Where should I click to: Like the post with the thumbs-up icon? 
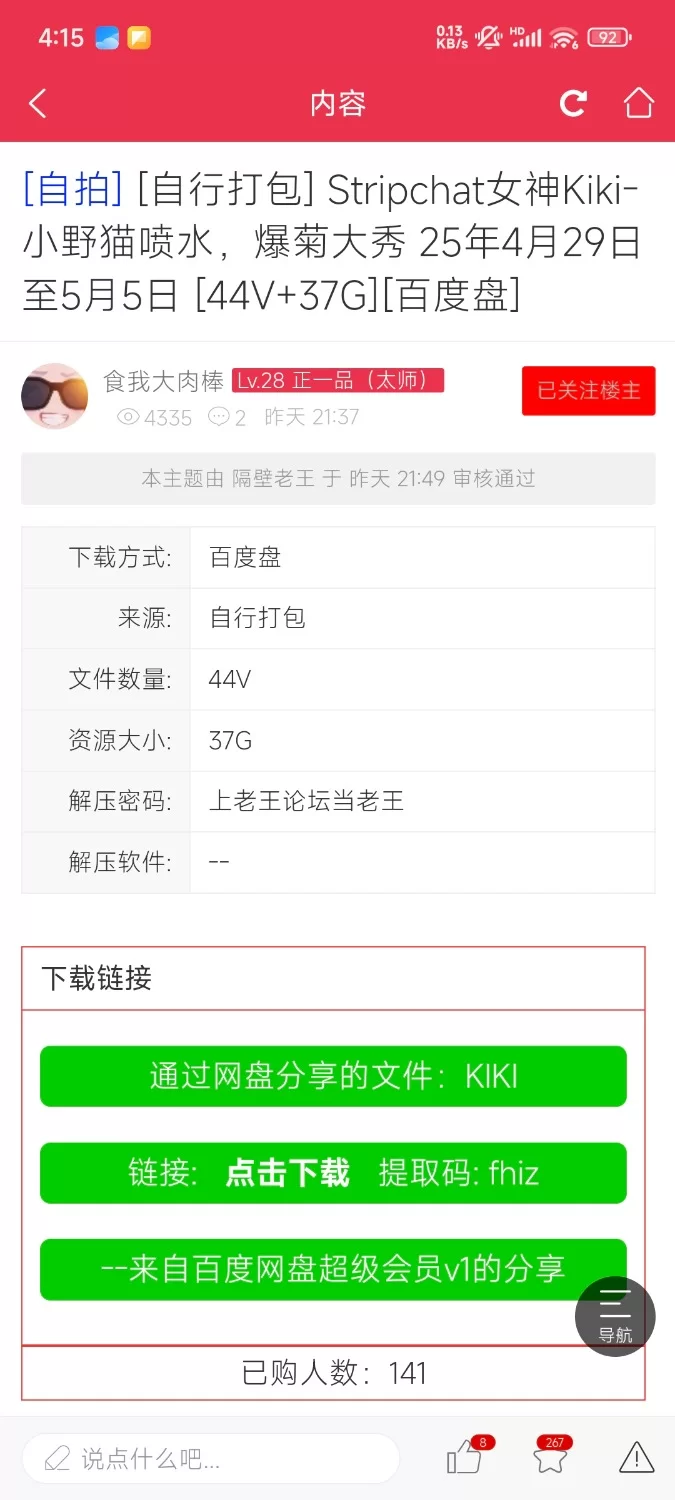(x=465, y=1457)
